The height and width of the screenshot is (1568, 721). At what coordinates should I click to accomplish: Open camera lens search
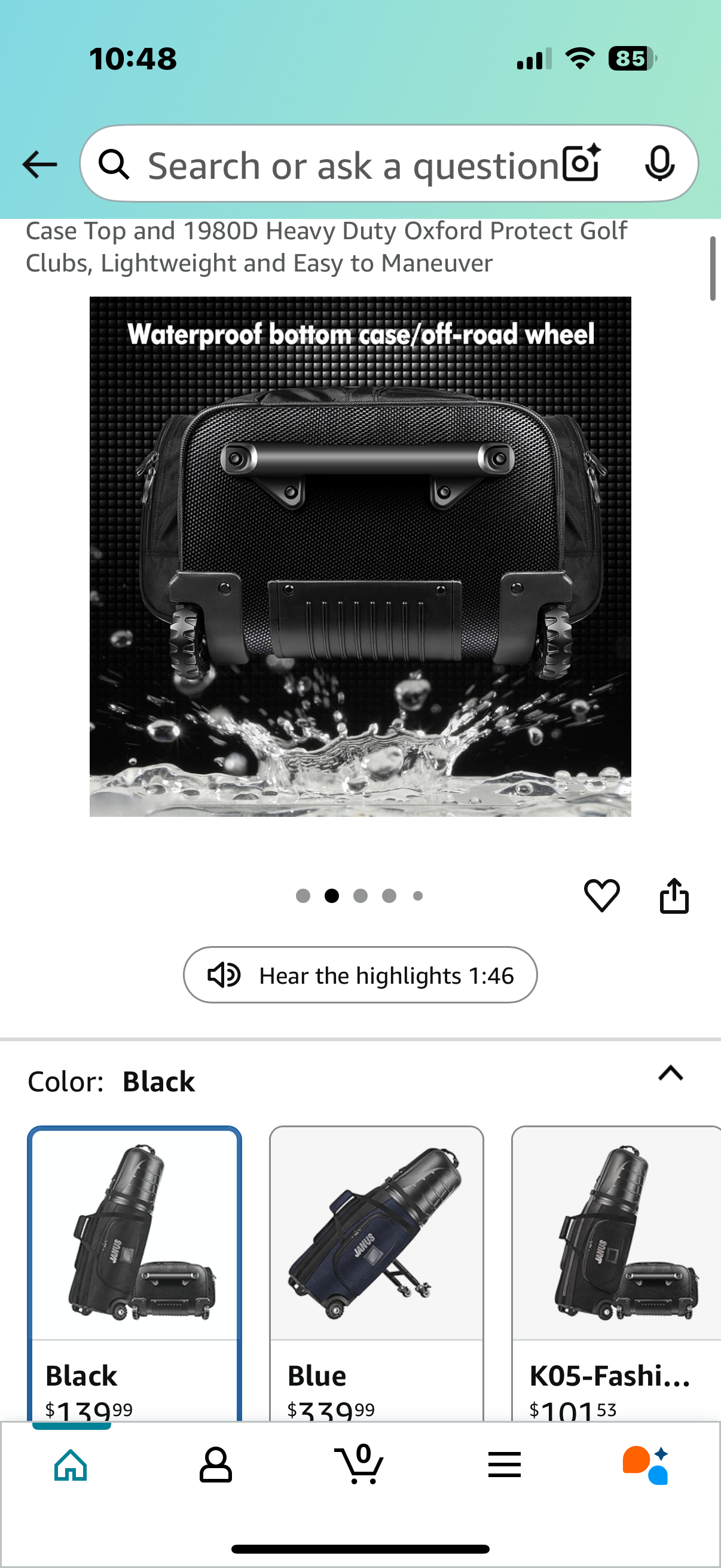[x=581, y=164]
